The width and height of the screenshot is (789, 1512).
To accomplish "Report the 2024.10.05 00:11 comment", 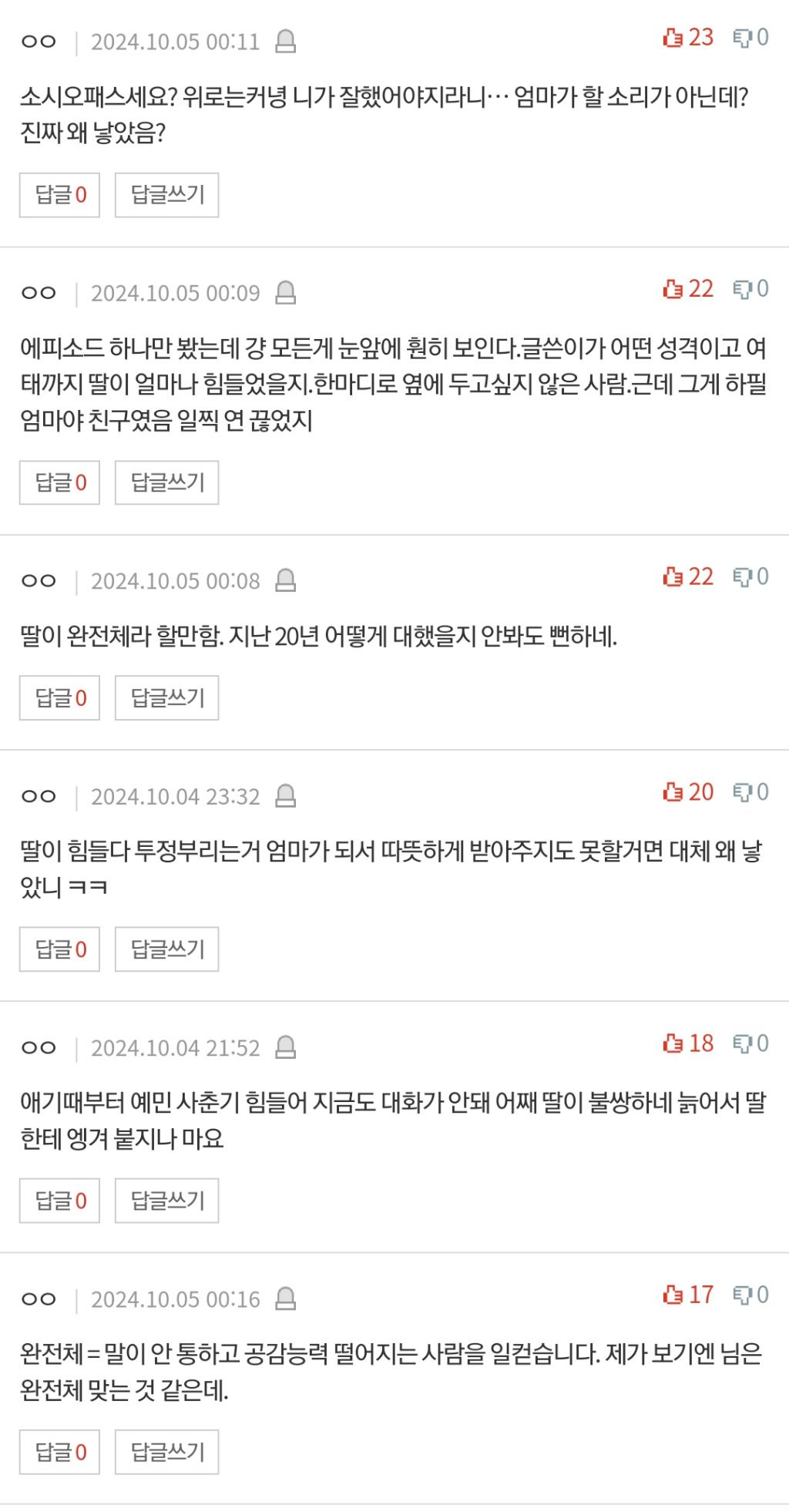I will [x=286, y=41].
